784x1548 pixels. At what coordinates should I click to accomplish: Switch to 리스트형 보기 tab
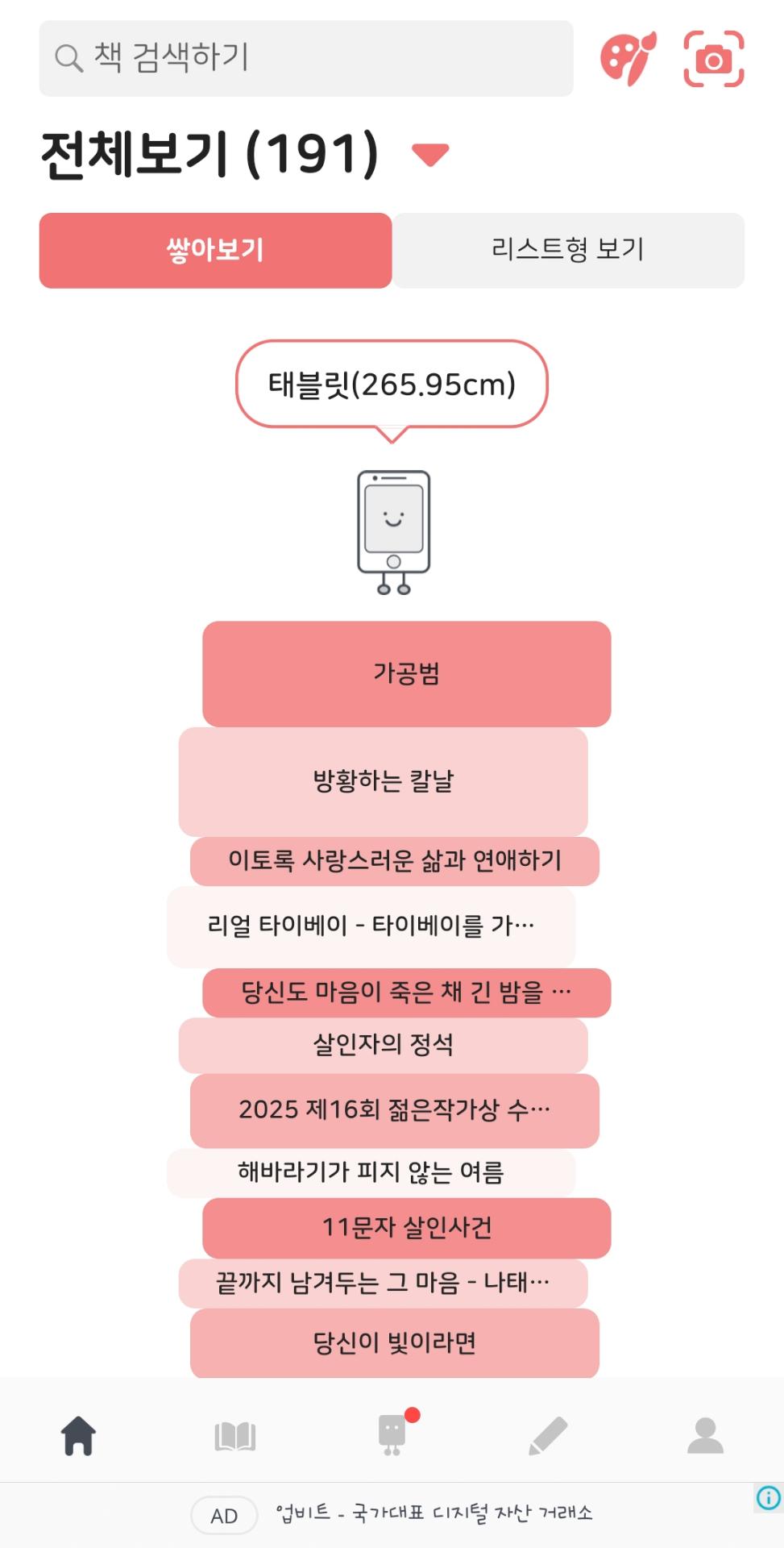(x=568, y=250)
